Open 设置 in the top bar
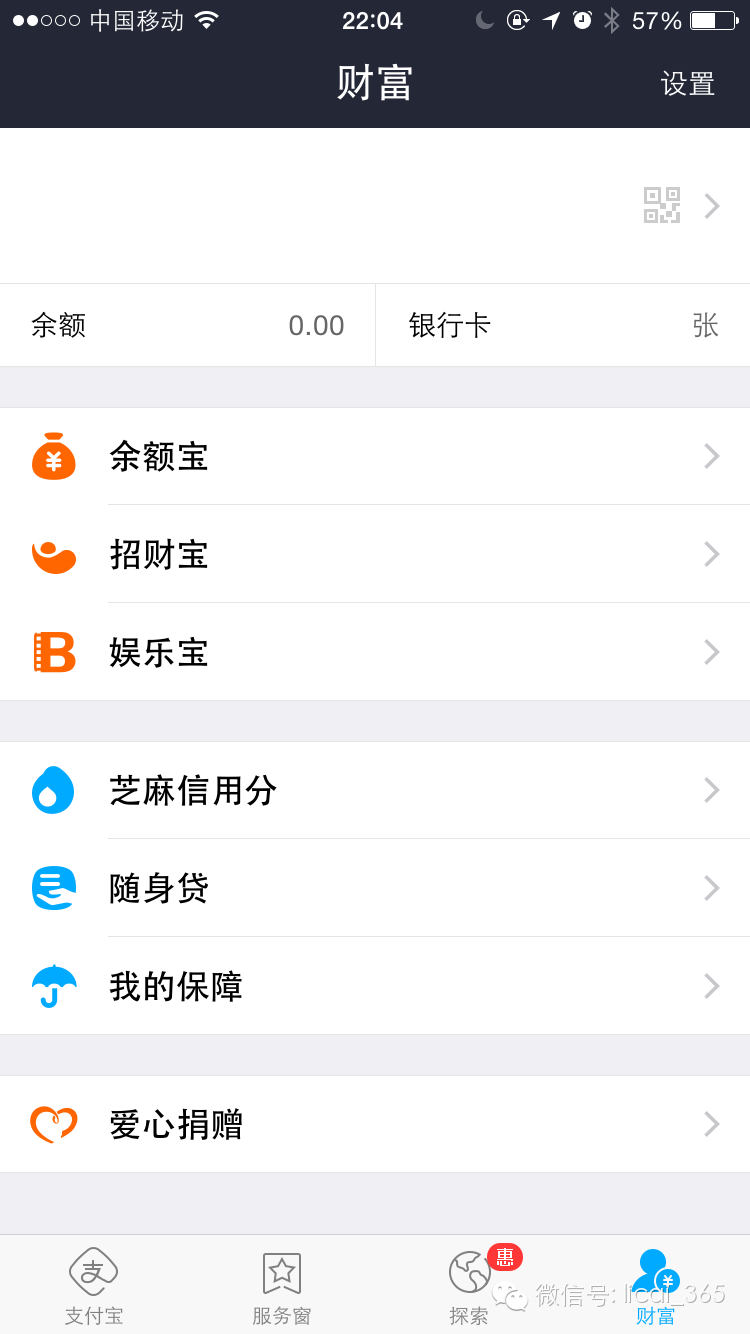750x1334 pixels. click(688, 84)
